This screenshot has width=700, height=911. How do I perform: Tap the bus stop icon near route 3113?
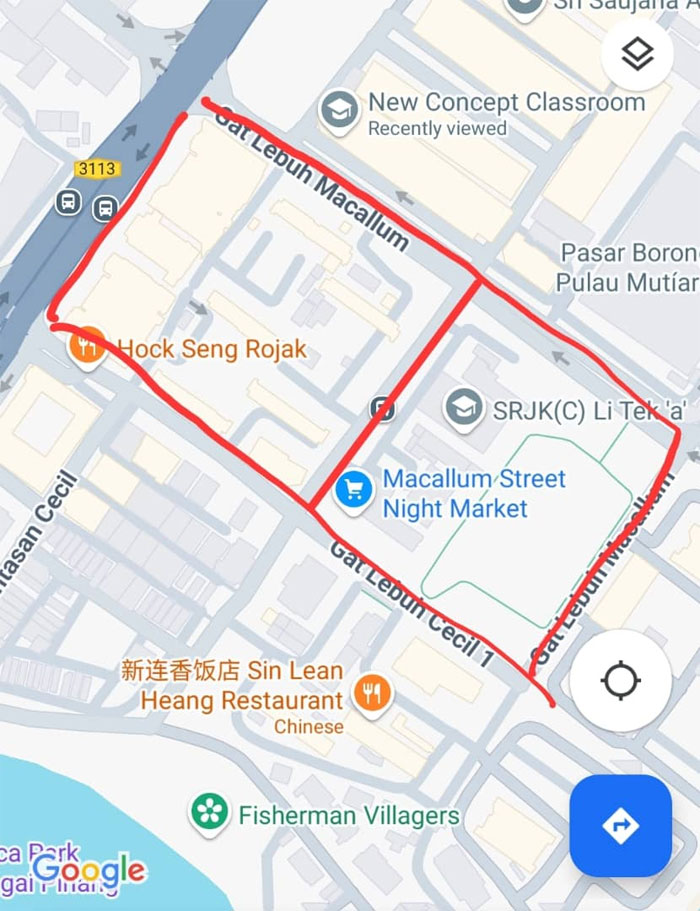pyautogui.click(x=68, y=201)
